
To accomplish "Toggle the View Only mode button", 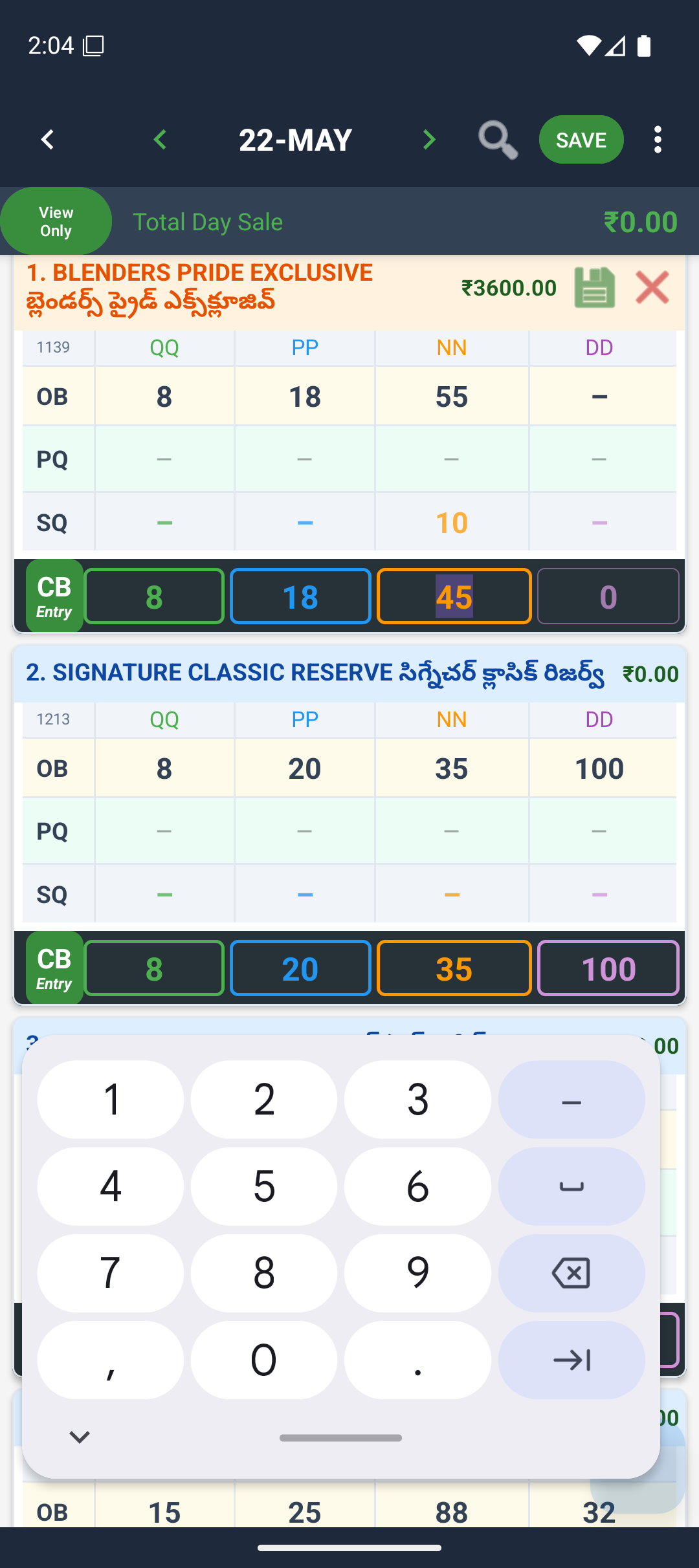I will (56, 221).
